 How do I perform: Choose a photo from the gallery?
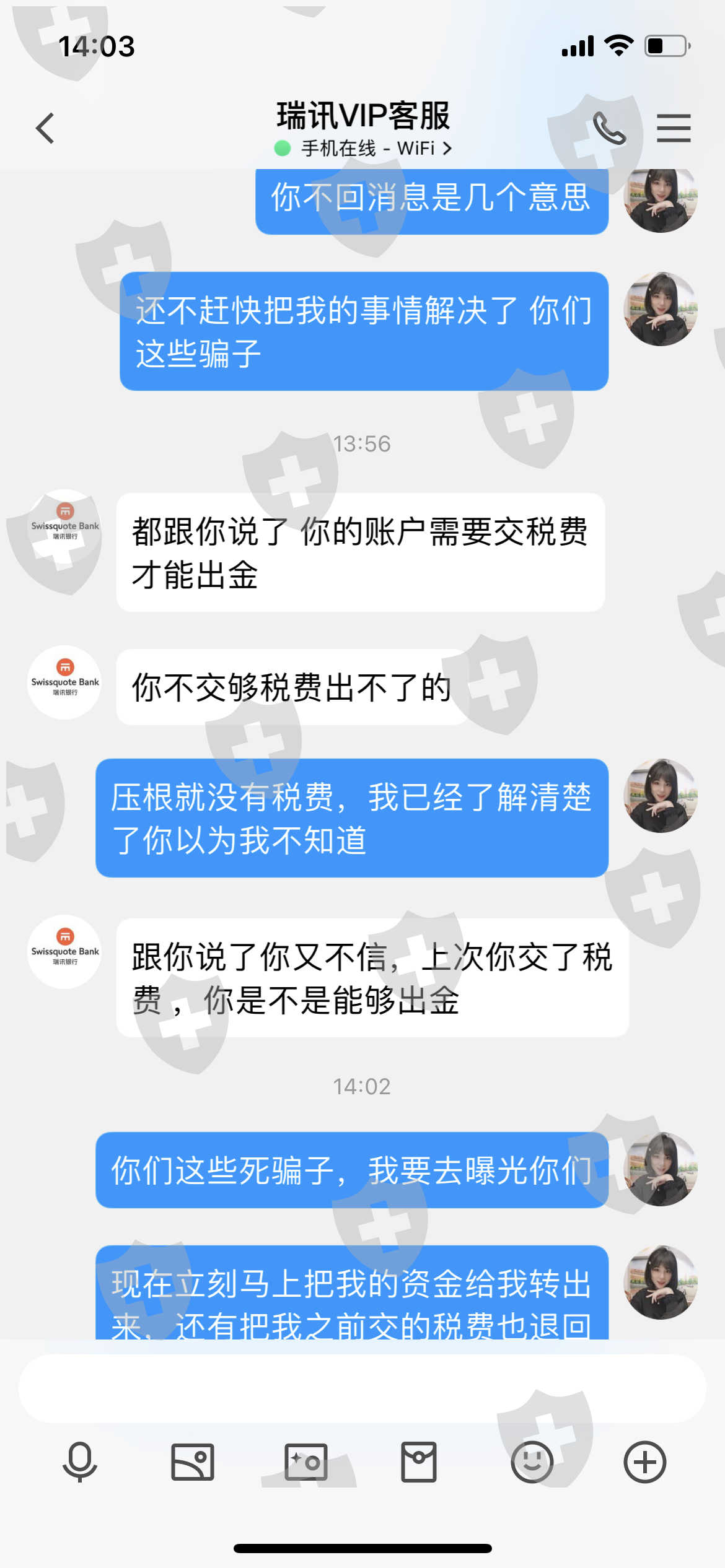(x=193, y=1461)
